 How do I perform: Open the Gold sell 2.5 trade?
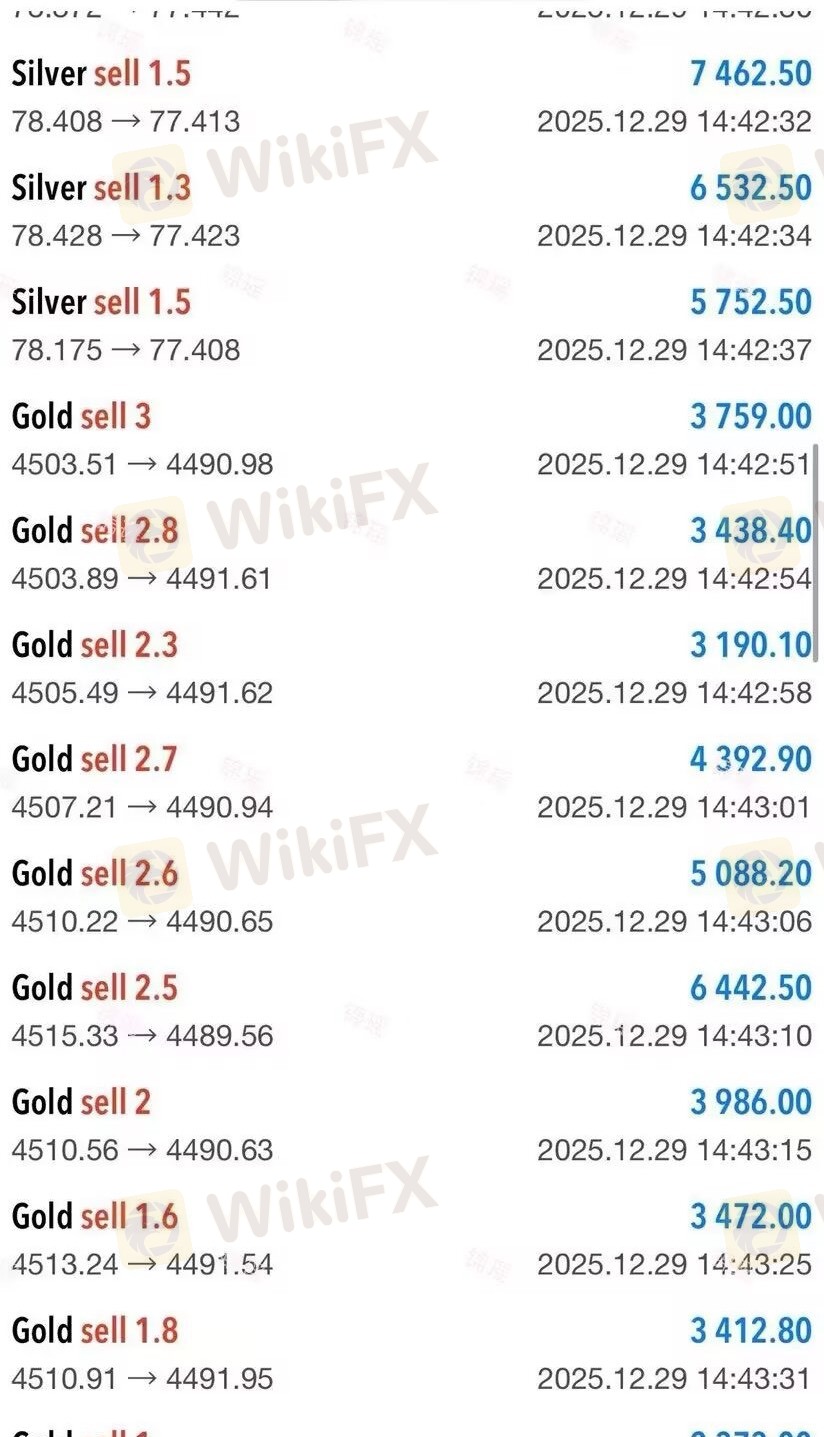(x=412, y=1010)
